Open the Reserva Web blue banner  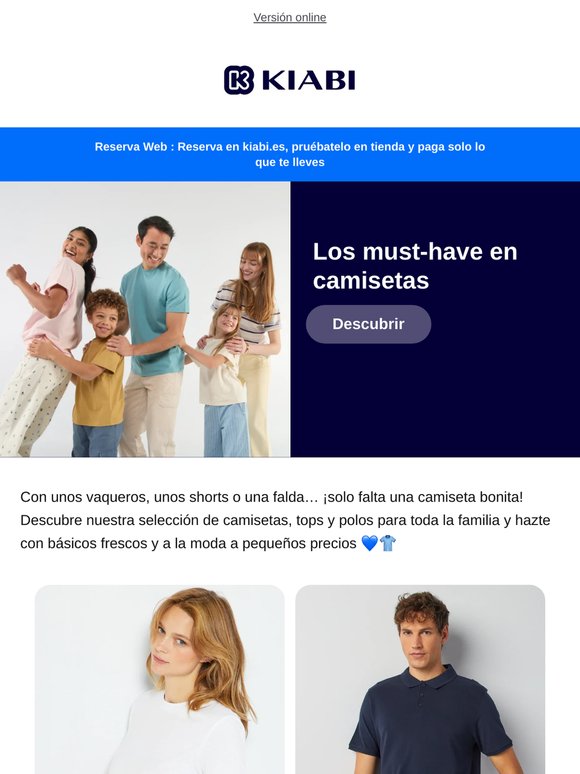coord(290,154)
